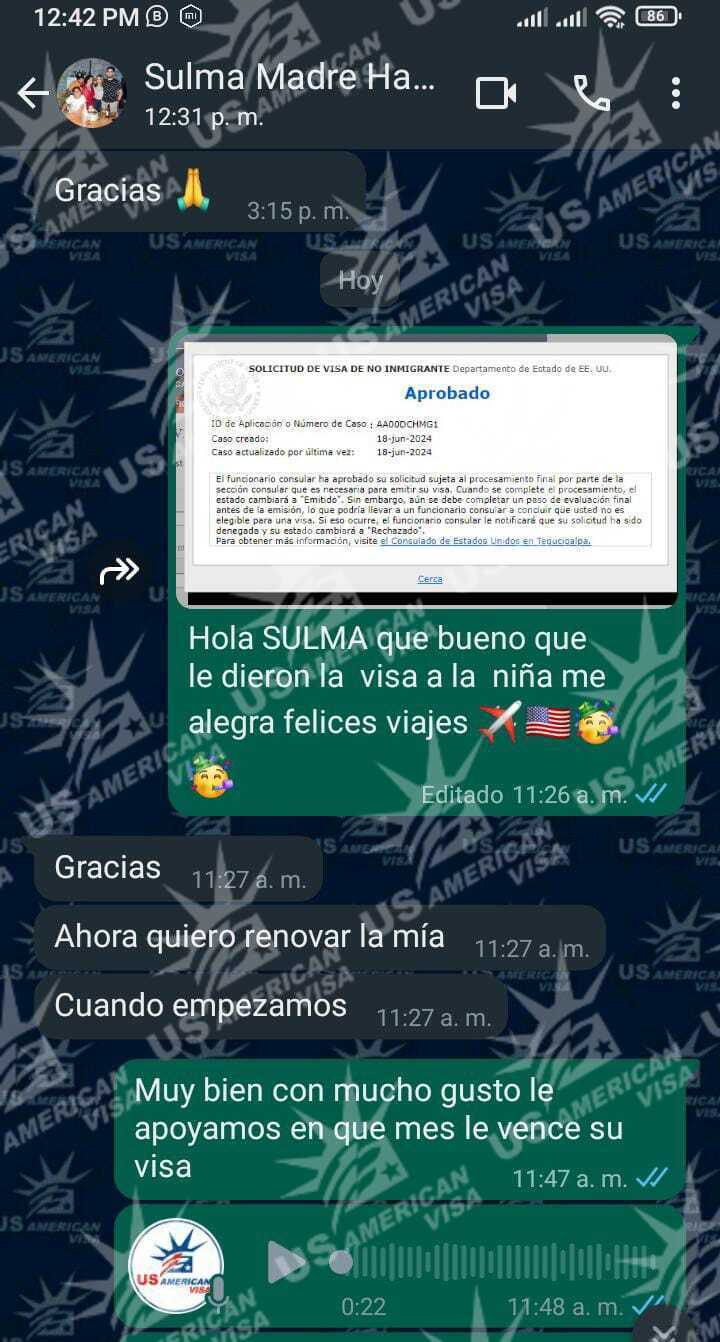The width and height of the screenshot is (720, 1342).
Task: Forward the visa approval image
Action: 119,571
